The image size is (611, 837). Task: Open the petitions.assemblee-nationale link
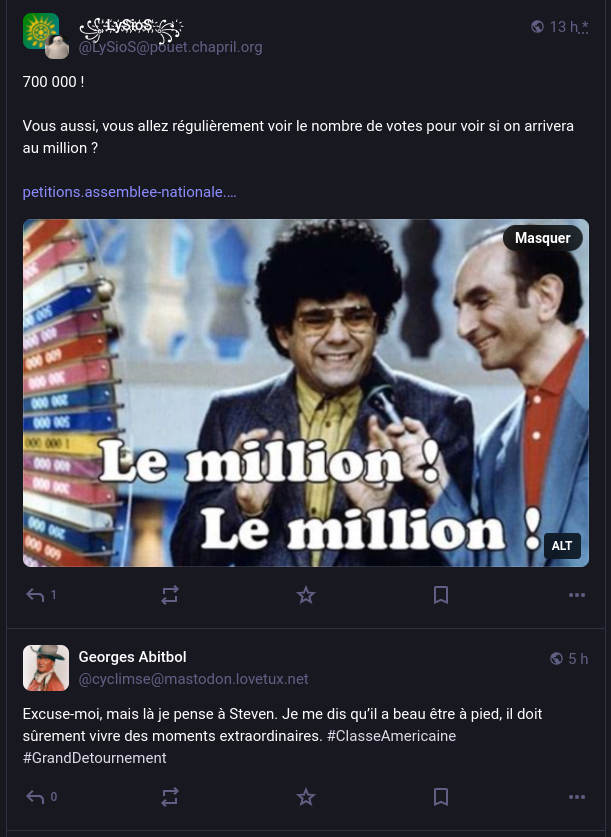pyautogui.click(x=129, y=192)
